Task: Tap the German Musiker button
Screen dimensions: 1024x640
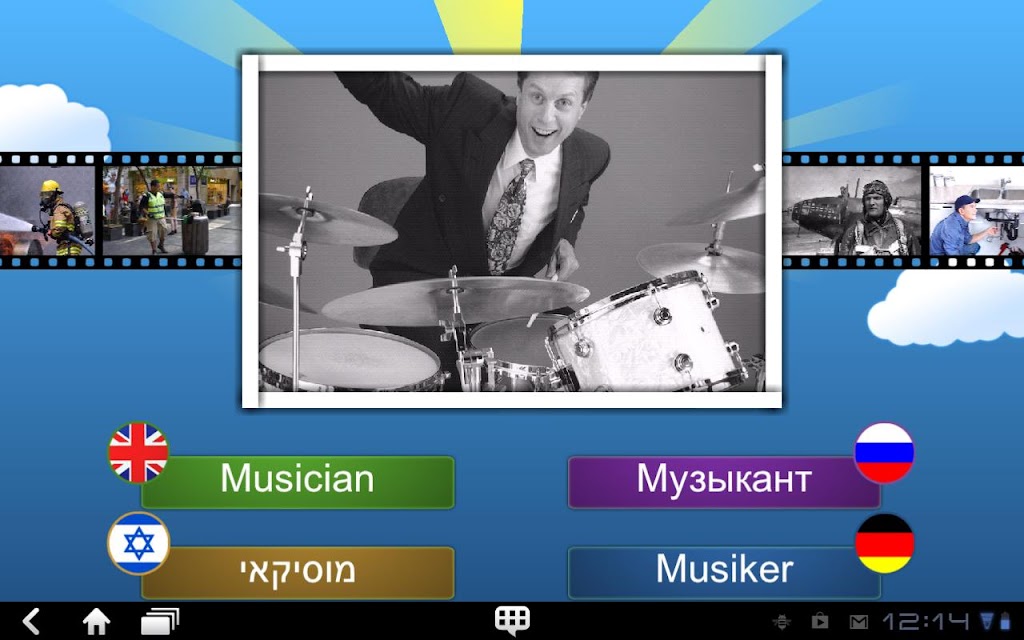Action: click(x=723, y=571)
